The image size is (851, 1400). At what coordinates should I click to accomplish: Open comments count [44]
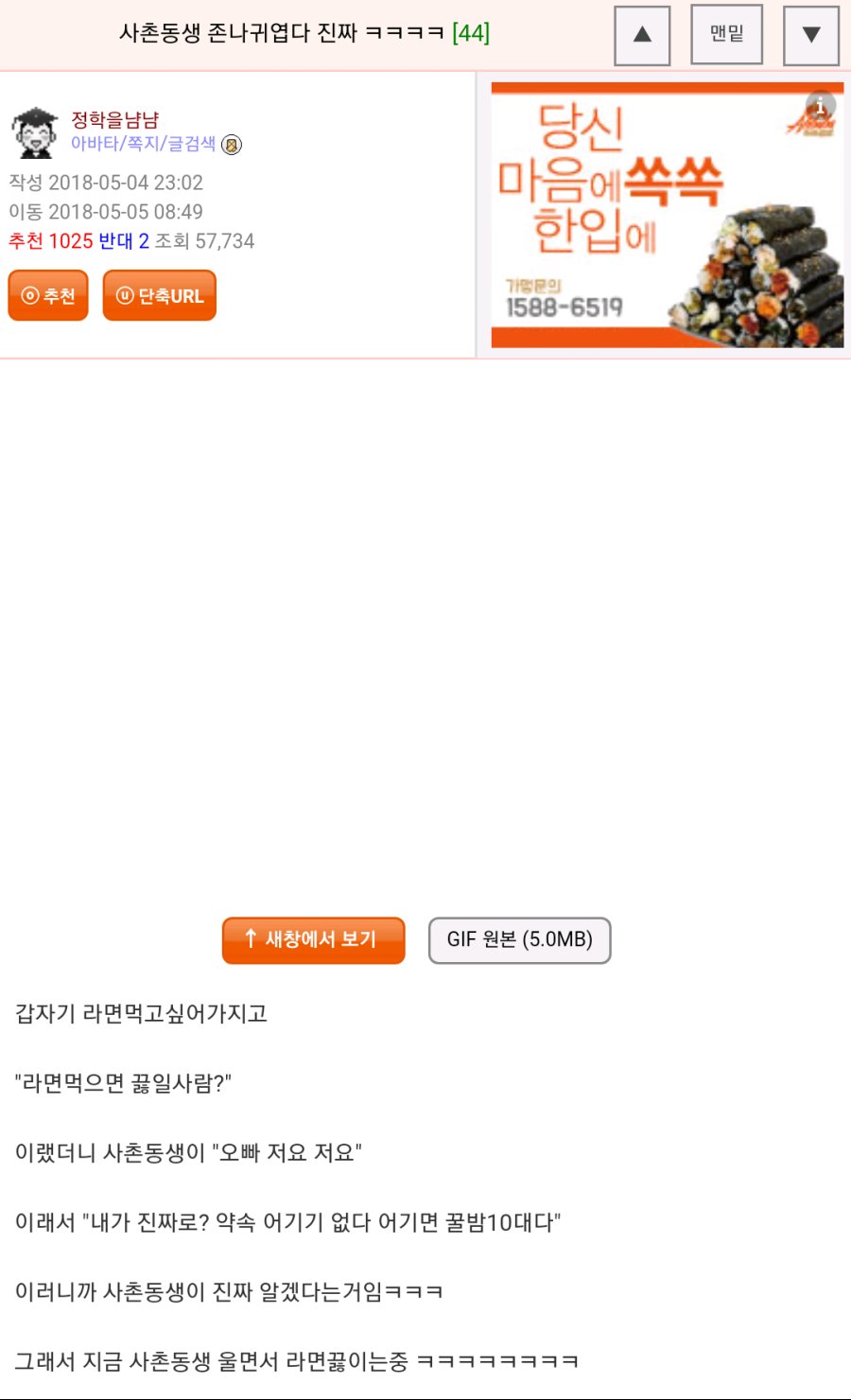471,33
